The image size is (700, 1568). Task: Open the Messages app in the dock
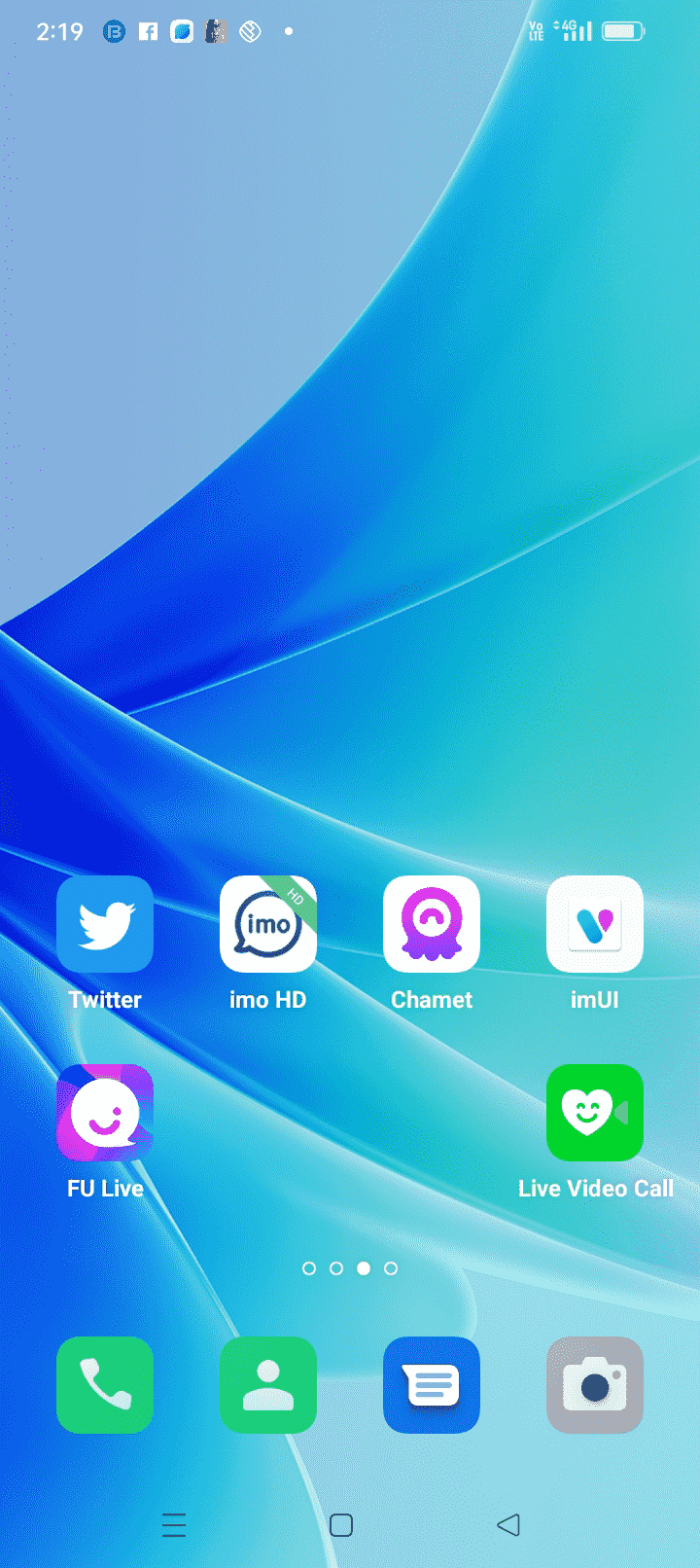(432, 1385)
